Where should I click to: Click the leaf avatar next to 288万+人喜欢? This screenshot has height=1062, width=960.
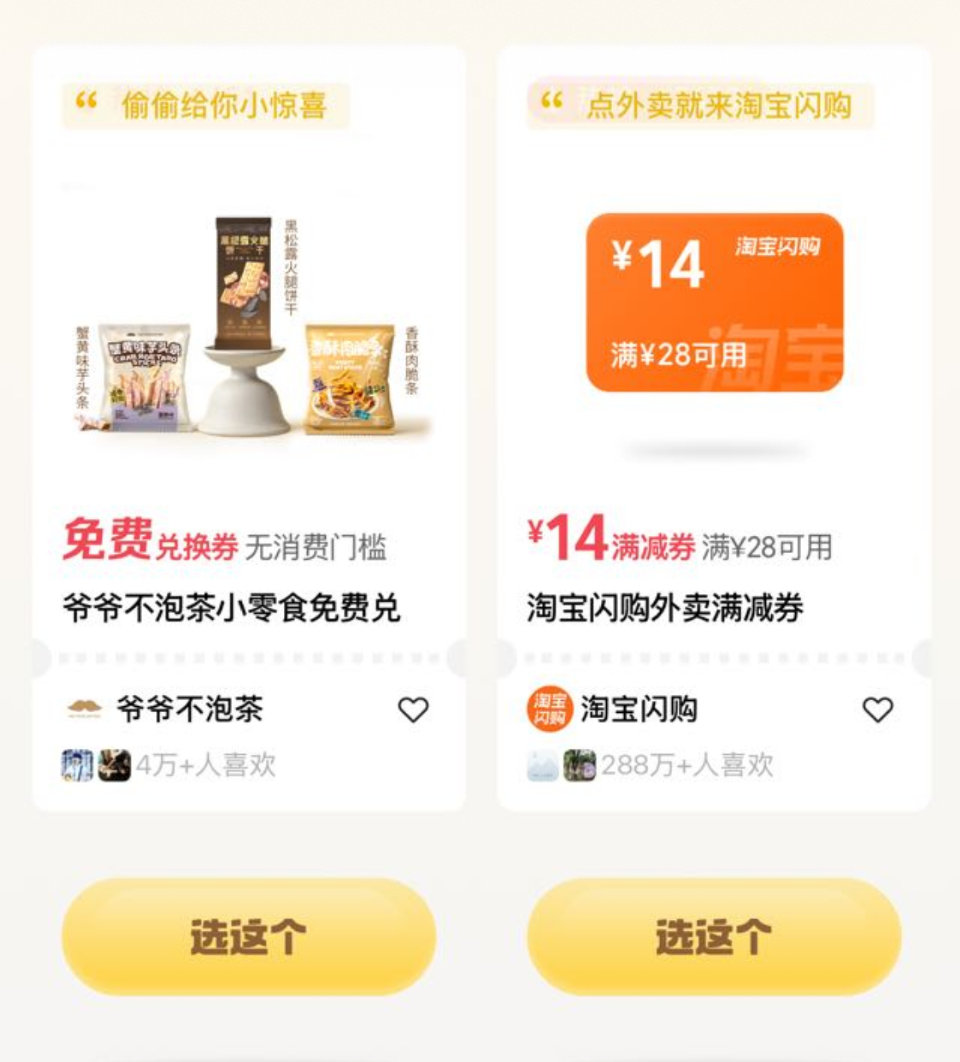580,763
